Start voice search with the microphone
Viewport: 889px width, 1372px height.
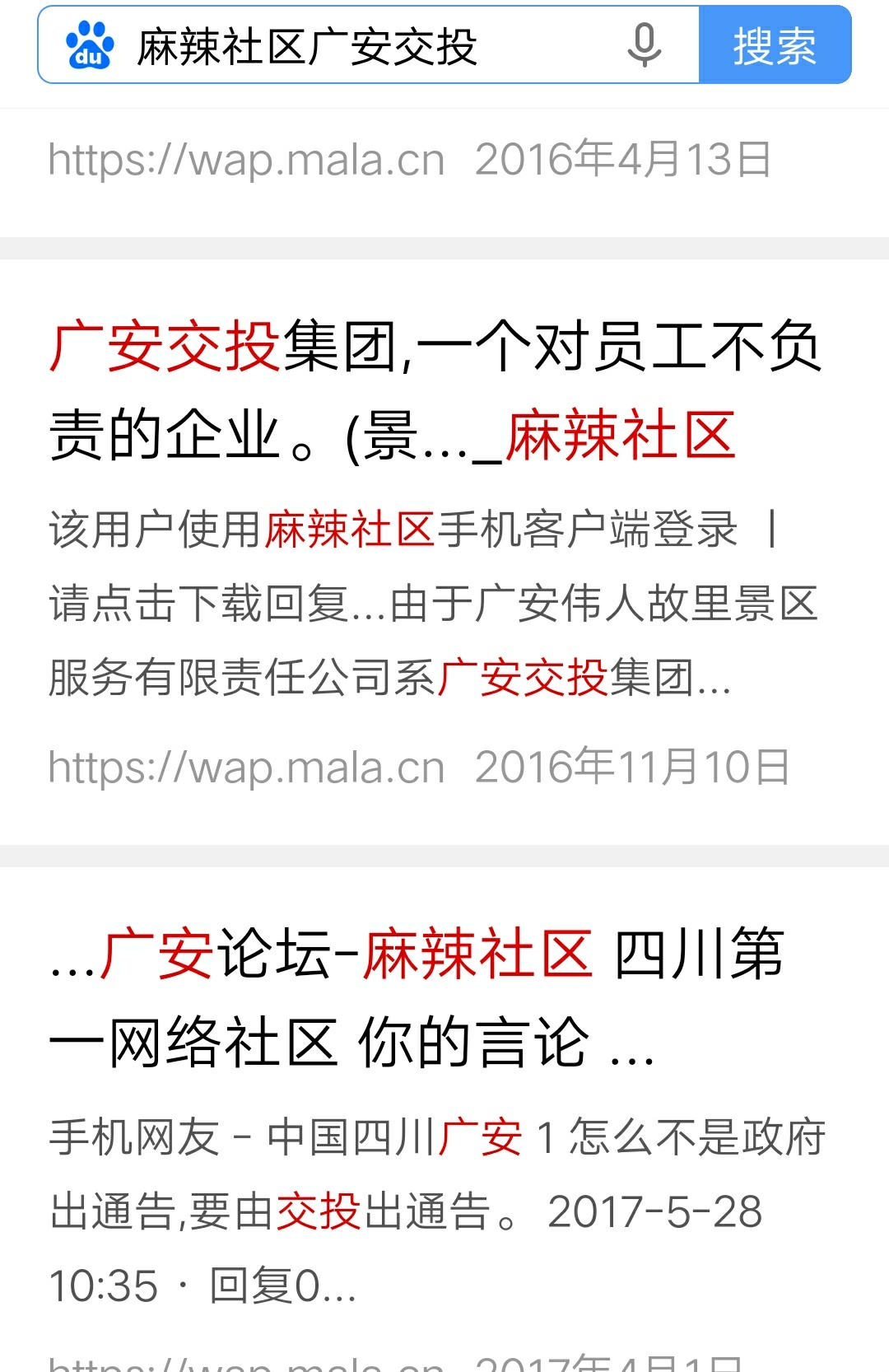point(644,45)
